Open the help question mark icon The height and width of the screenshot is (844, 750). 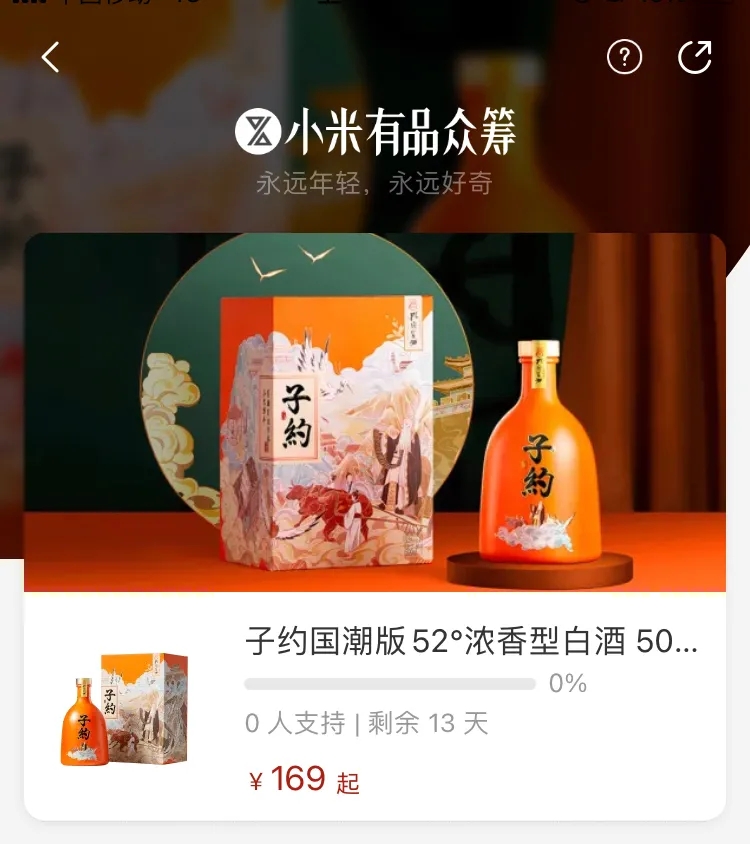[624, 57]
